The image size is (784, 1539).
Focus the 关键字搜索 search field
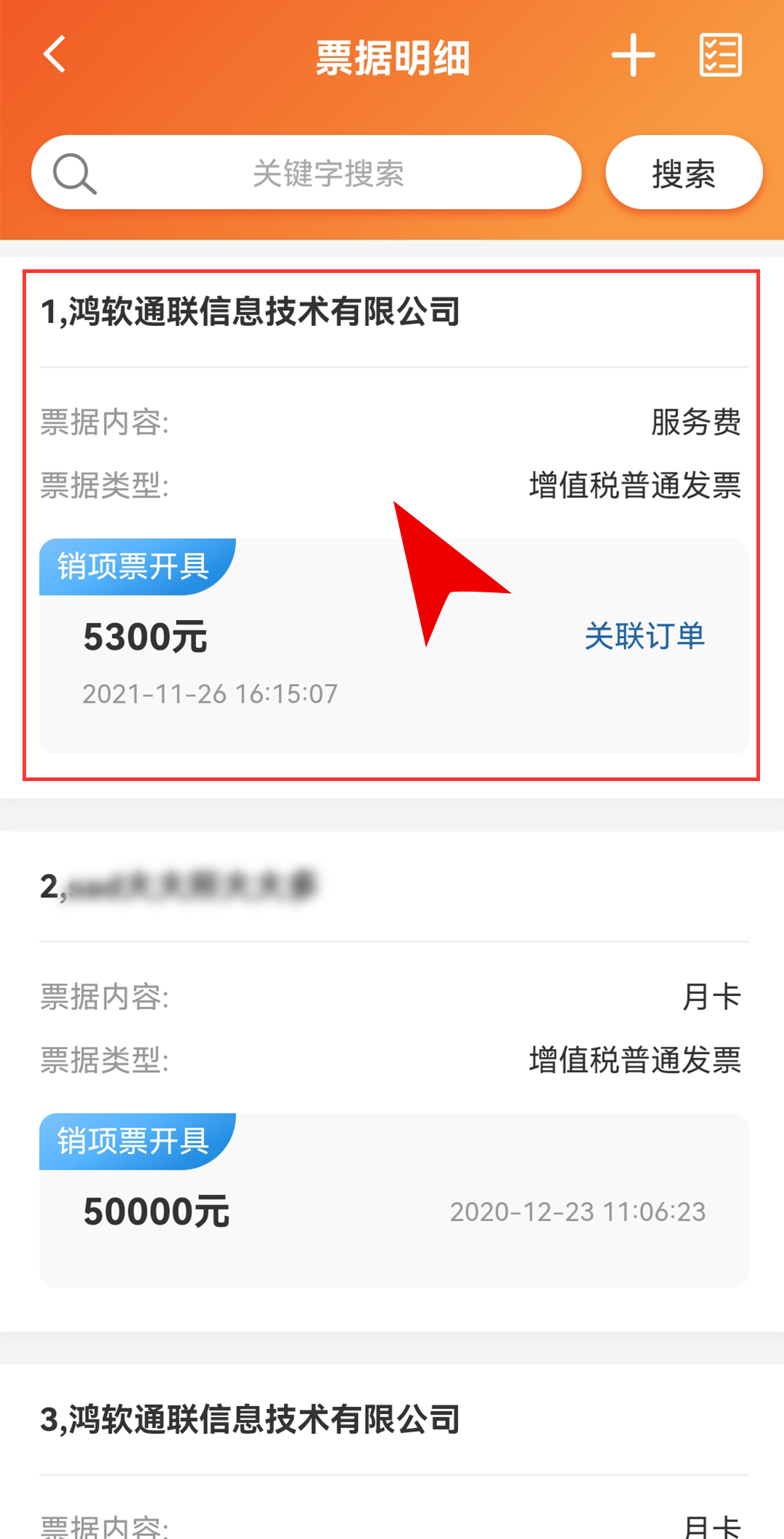[327, 174]
